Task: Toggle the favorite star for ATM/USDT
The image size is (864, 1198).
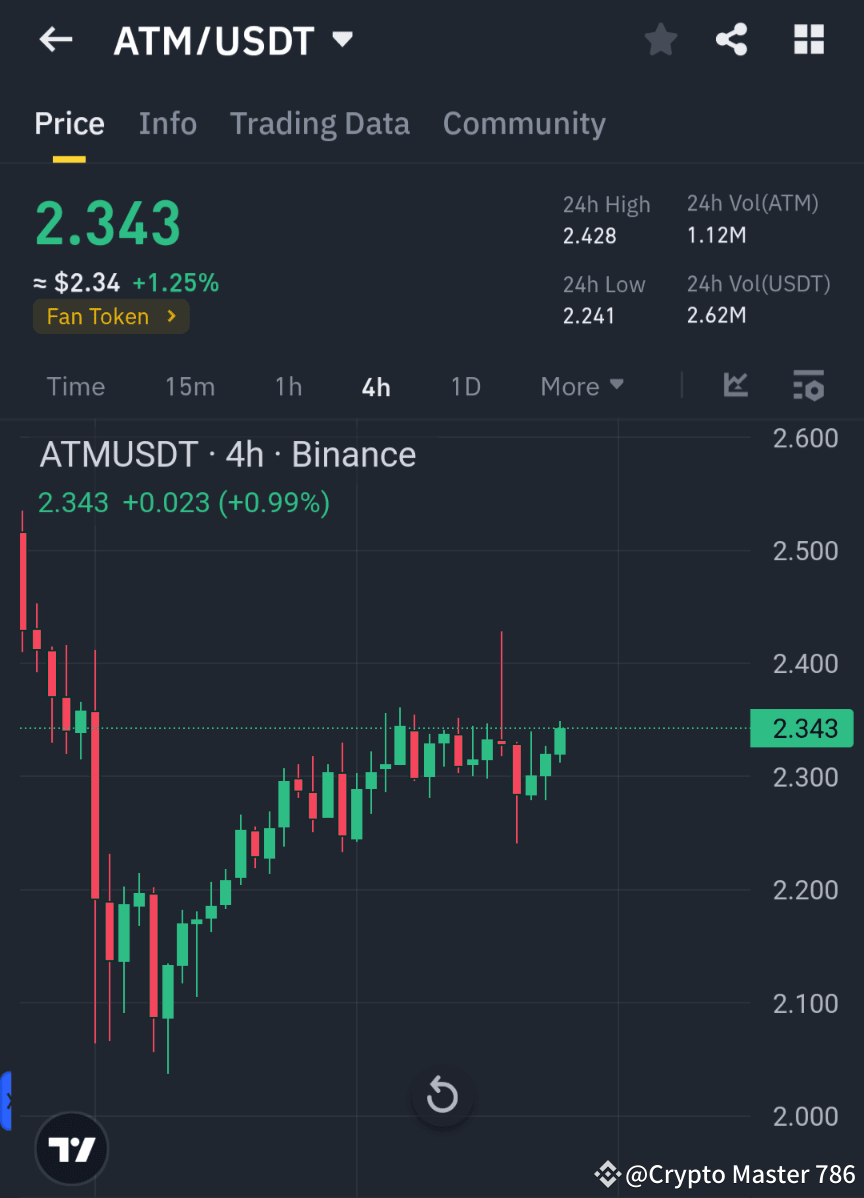Action: (x=660, y=39)
